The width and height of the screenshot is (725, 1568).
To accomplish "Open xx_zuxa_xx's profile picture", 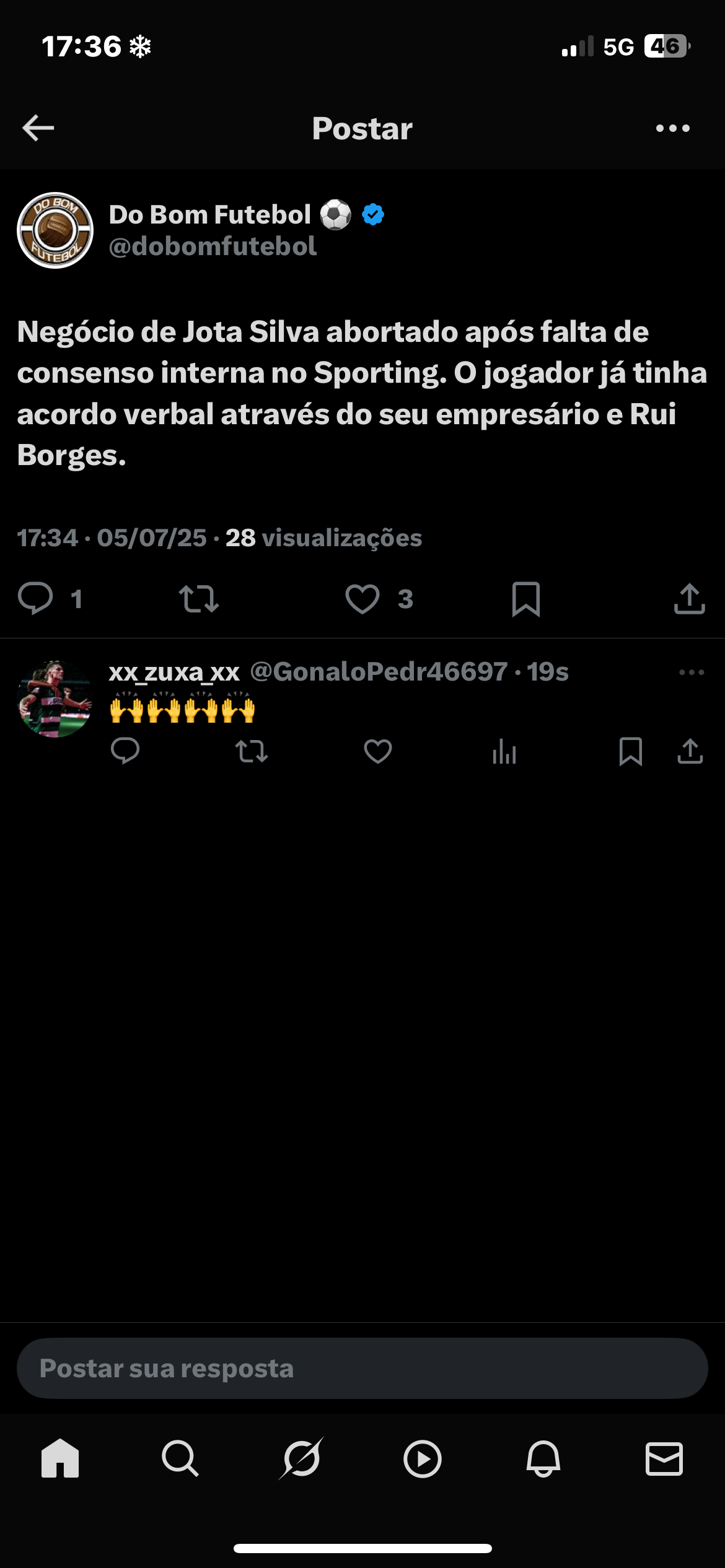I will (x=55, y=699).
